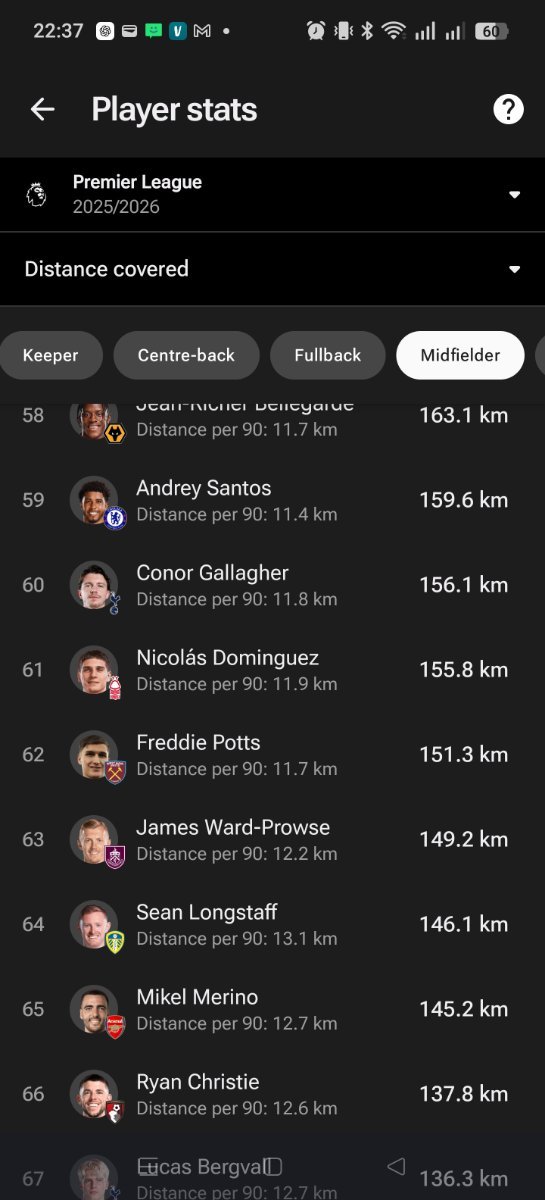The width and height of the screenshot is (545, 1200).
Task: View Sean Longstaff's profile
Action: pos(272,925)
